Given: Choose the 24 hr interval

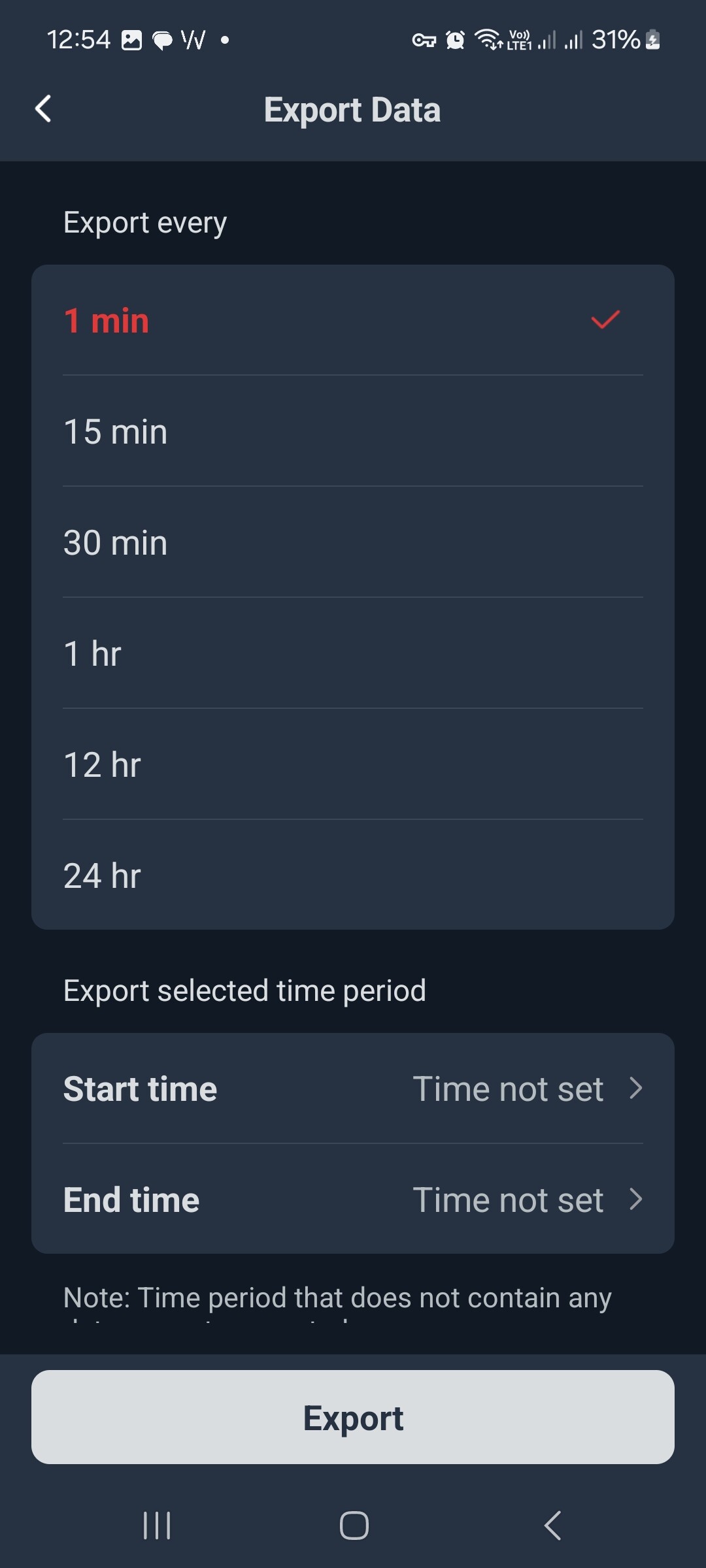Looking at the screenshot, I should point(353,876).
